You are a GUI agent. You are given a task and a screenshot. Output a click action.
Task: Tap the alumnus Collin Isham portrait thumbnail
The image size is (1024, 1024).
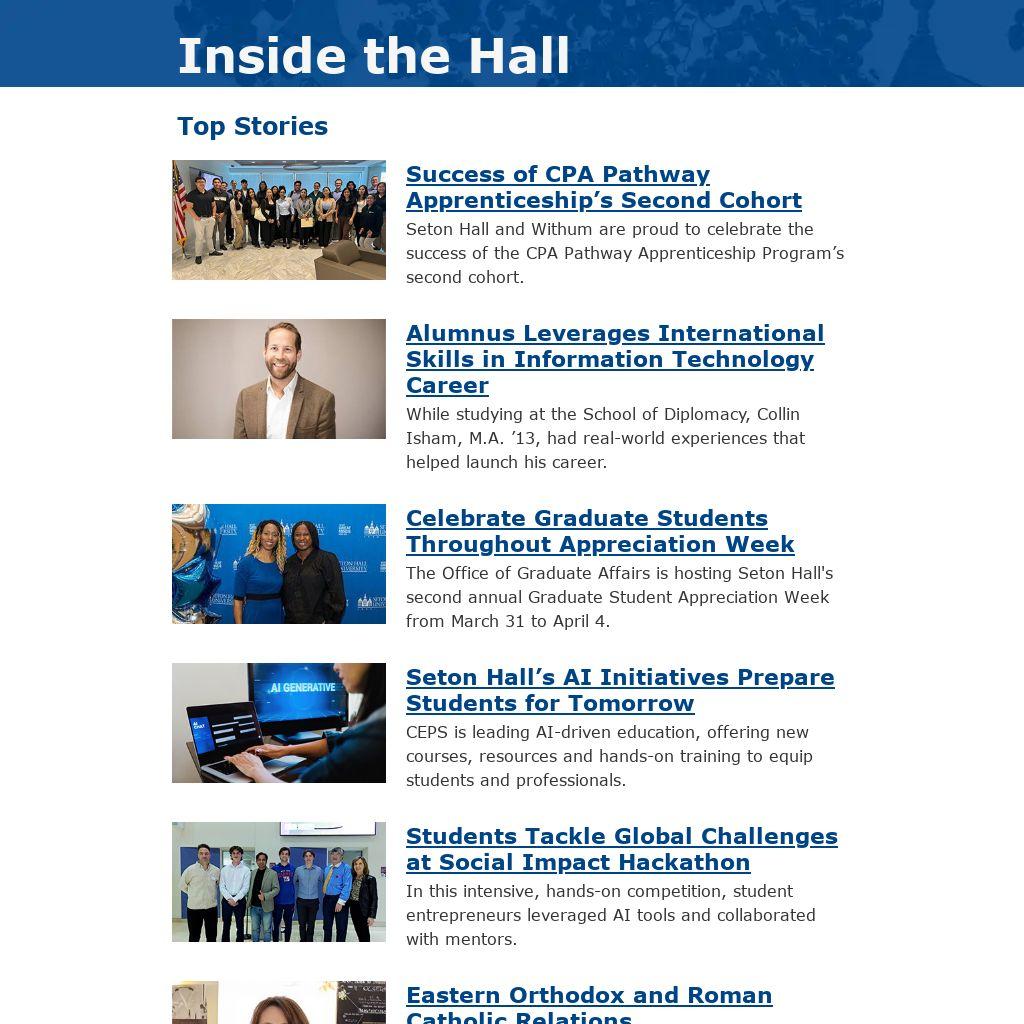tap(279, 379)
